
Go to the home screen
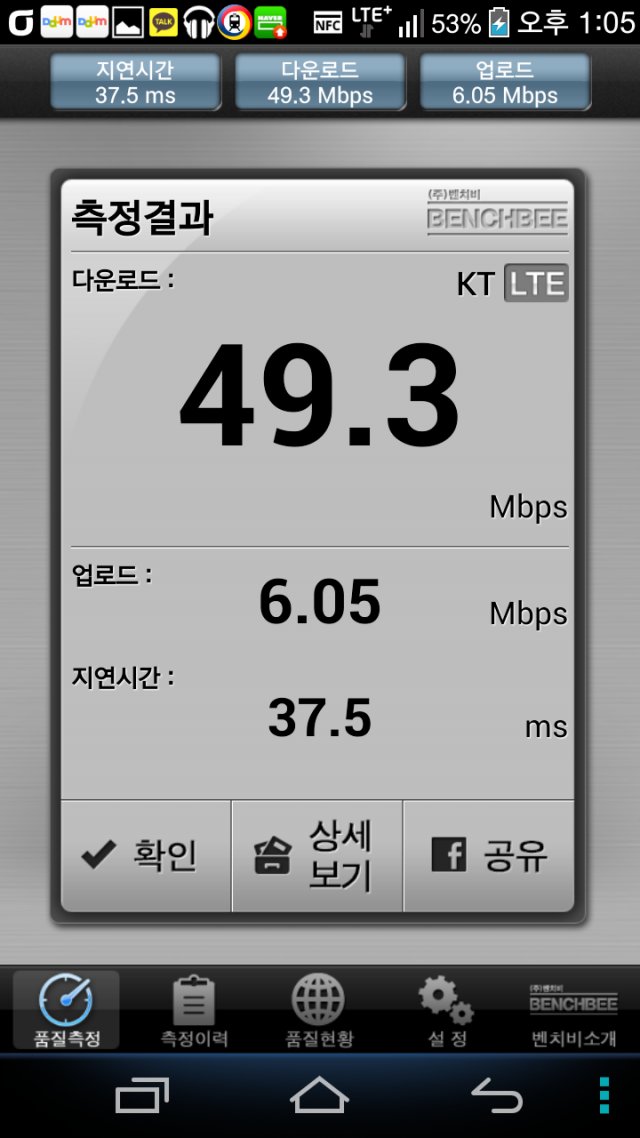pos(319,1095)
